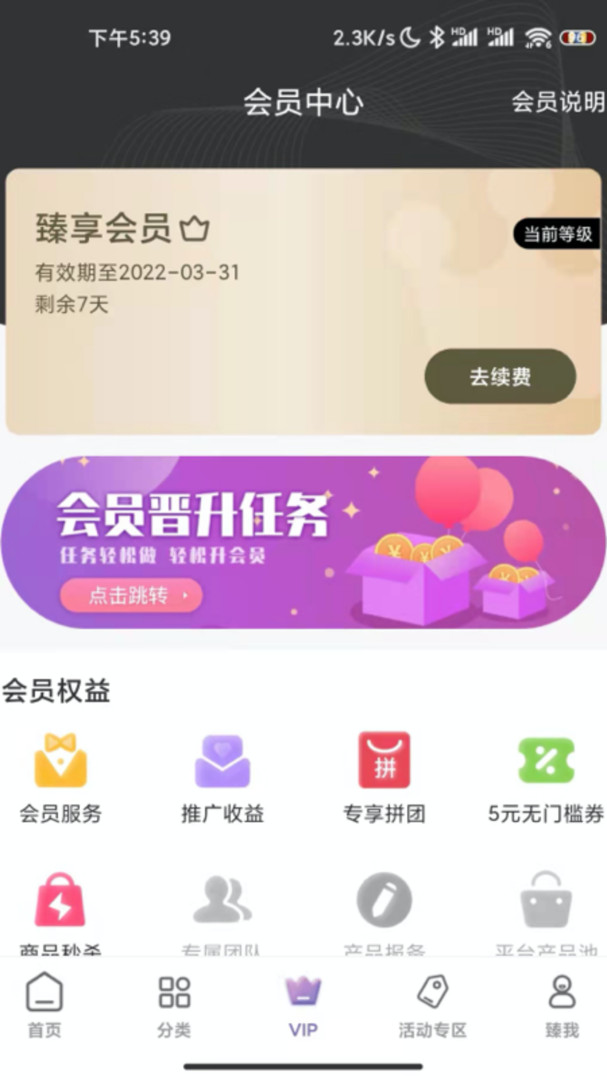The image size is (607, 1080).
Task: Open 会员说明 in the header
Action: tap(558, 102)
